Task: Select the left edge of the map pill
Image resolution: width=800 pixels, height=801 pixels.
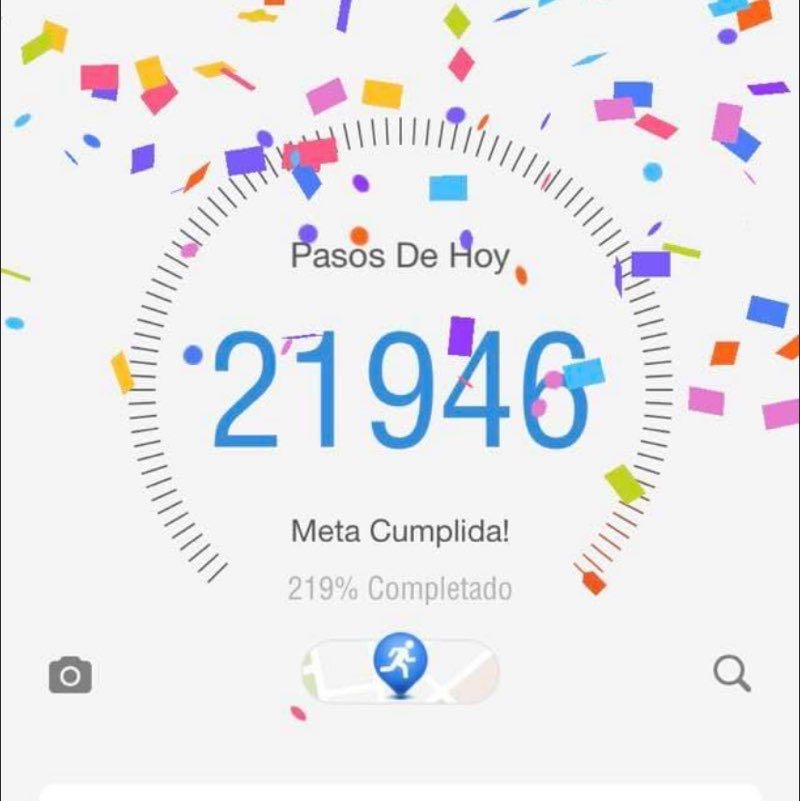Action: click(x=320, y=670)
